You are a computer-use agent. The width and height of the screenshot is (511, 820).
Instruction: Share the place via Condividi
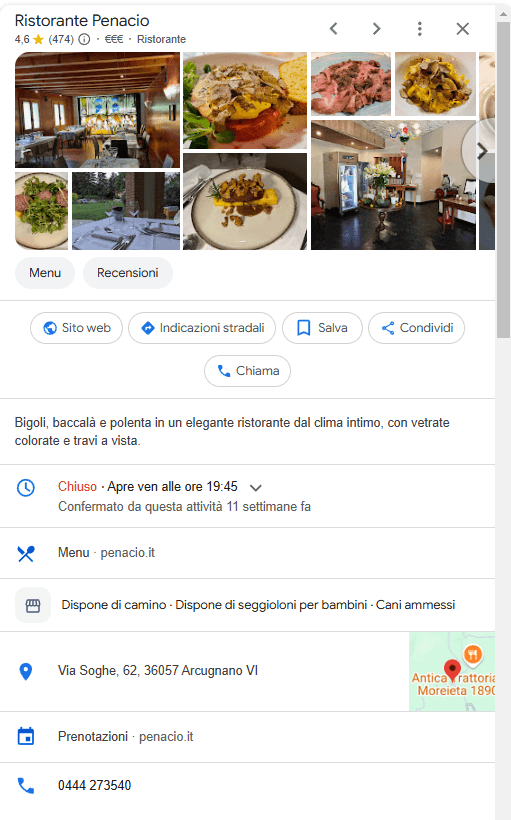tap(416, 328)
